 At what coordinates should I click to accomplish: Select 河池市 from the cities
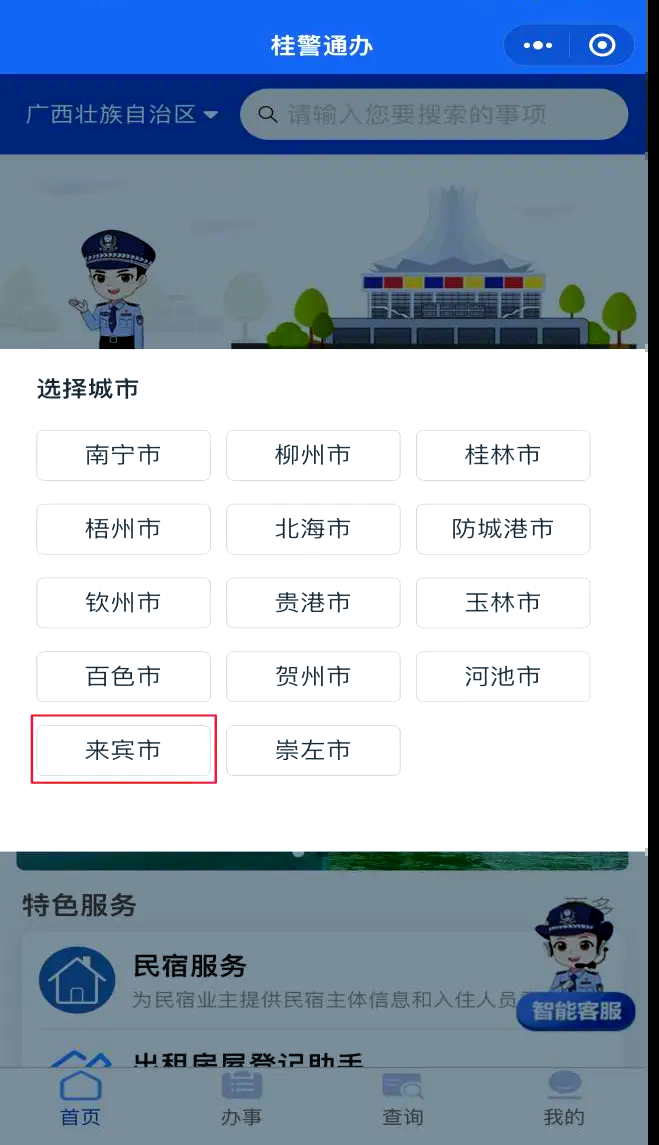coord(502,677)
